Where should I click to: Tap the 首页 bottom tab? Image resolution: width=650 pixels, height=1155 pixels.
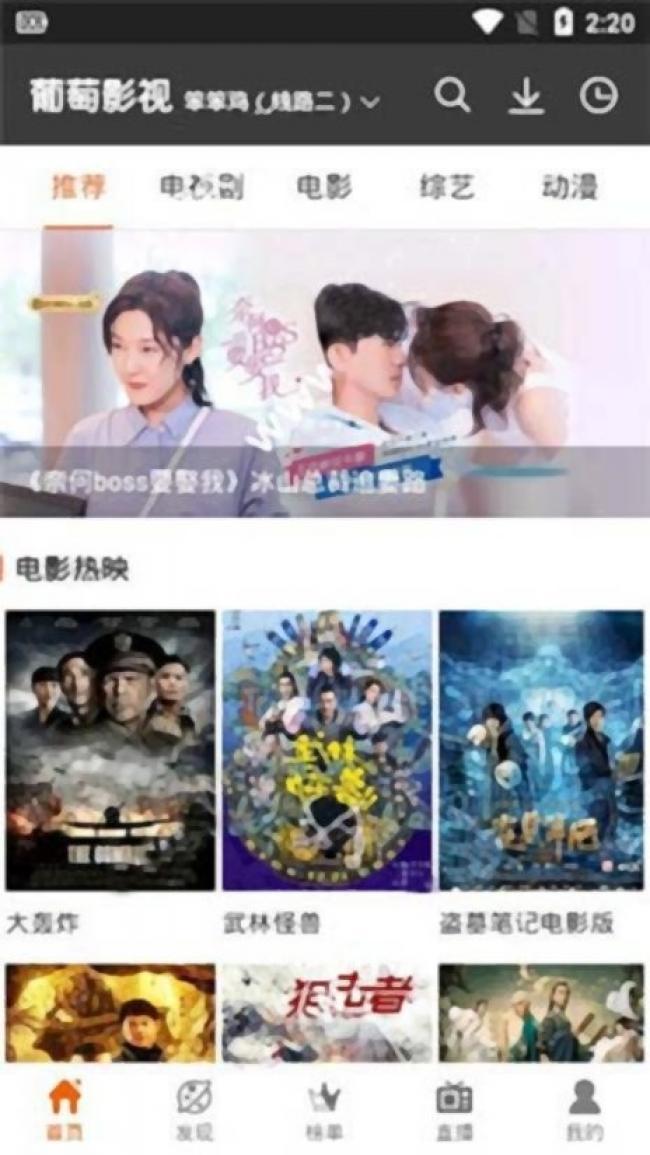[65, 1109]
